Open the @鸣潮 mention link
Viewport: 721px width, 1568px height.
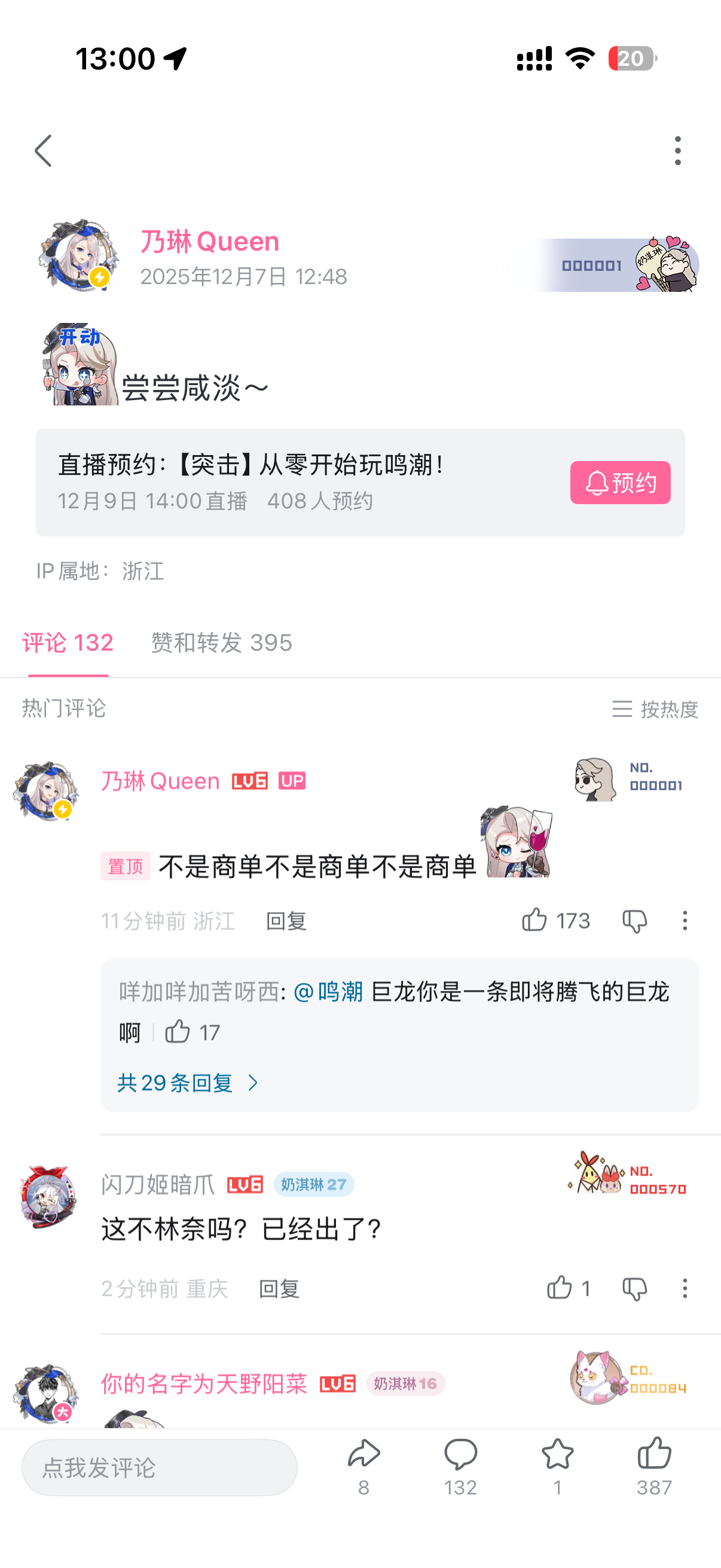coord(329,992)
